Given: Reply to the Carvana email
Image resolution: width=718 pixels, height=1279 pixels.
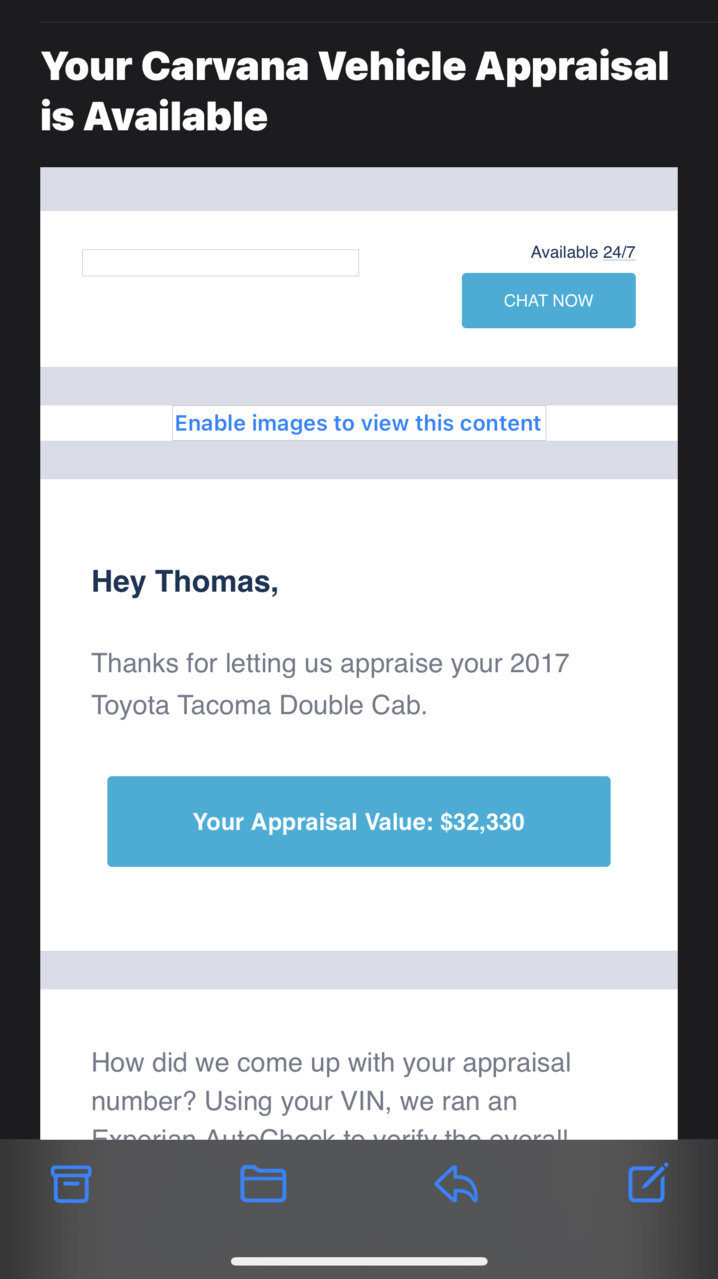Looking at the screenshot, I should pos(456,1185).
